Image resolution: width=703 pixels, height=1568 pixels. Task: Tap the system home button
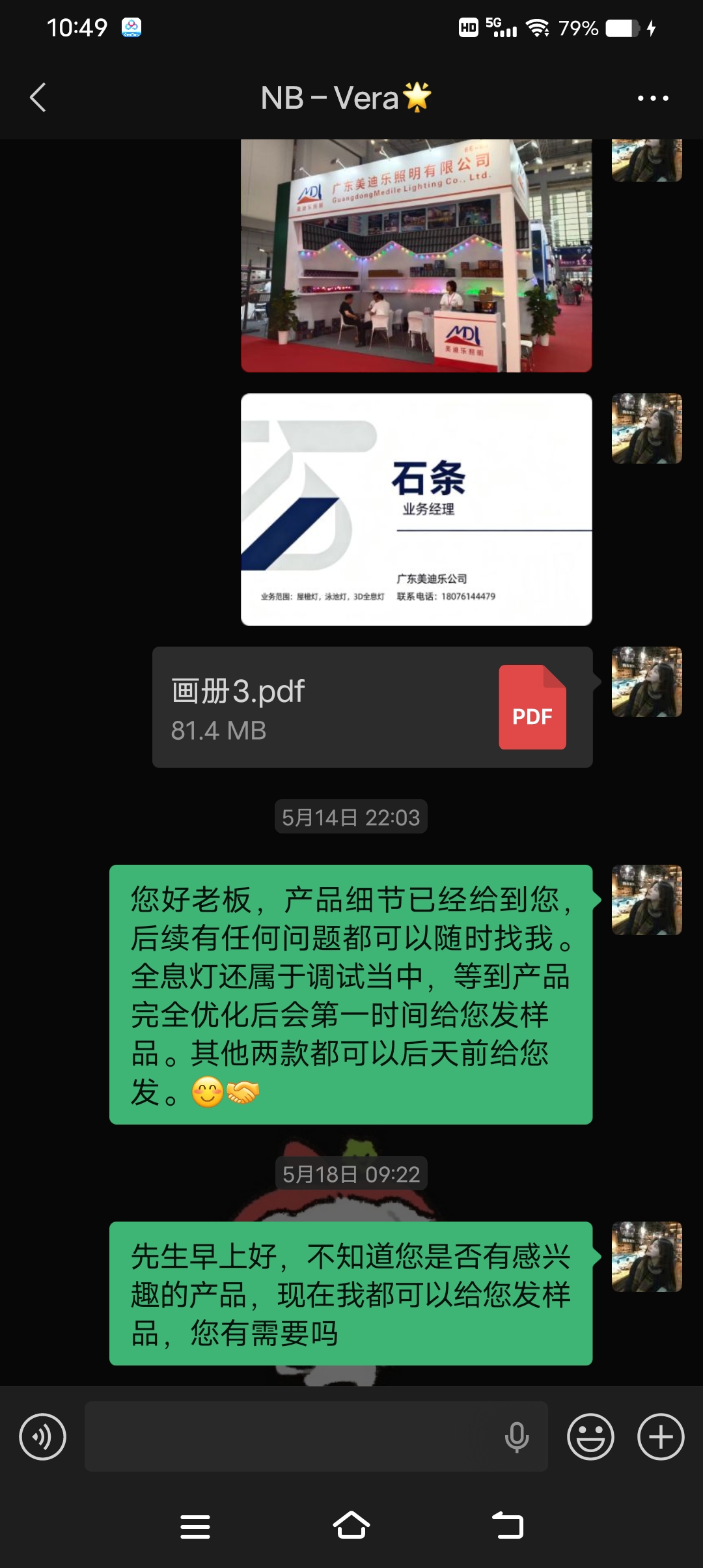[x=351, y=1526]
